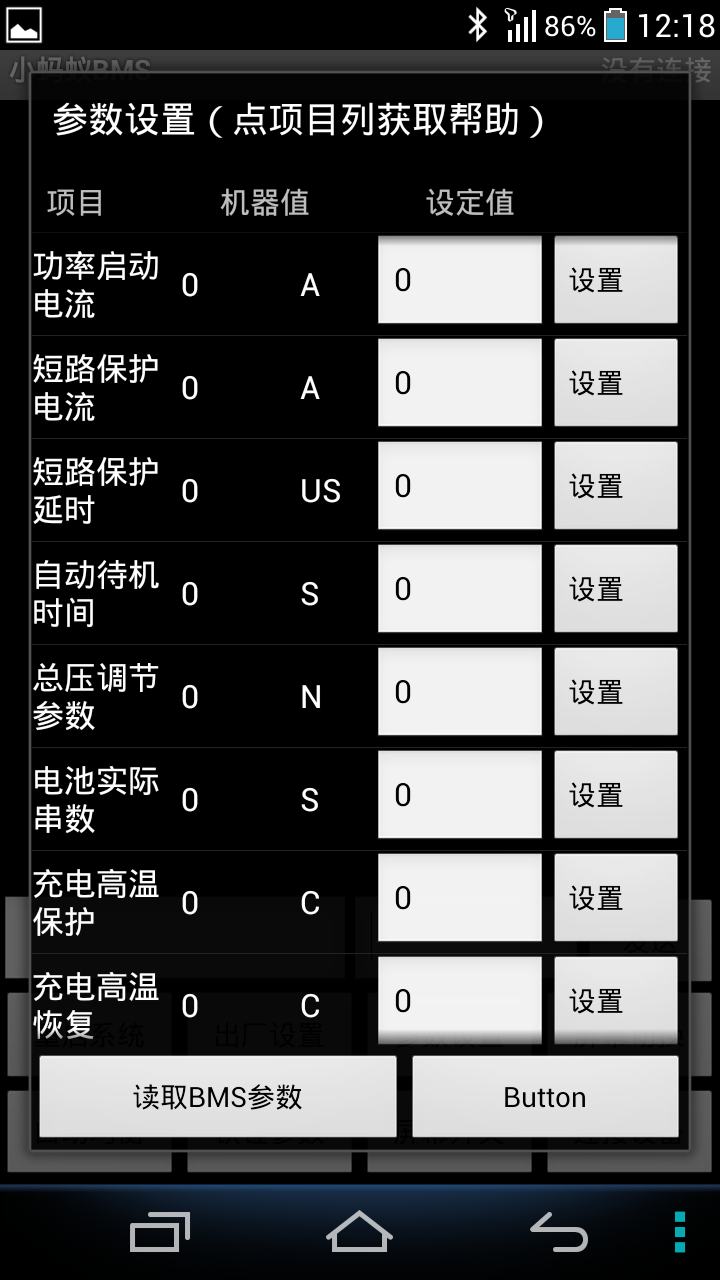
Task: Edit the 功率启动电流 value field
Action: pyautogui.click(x=460, y=280)
